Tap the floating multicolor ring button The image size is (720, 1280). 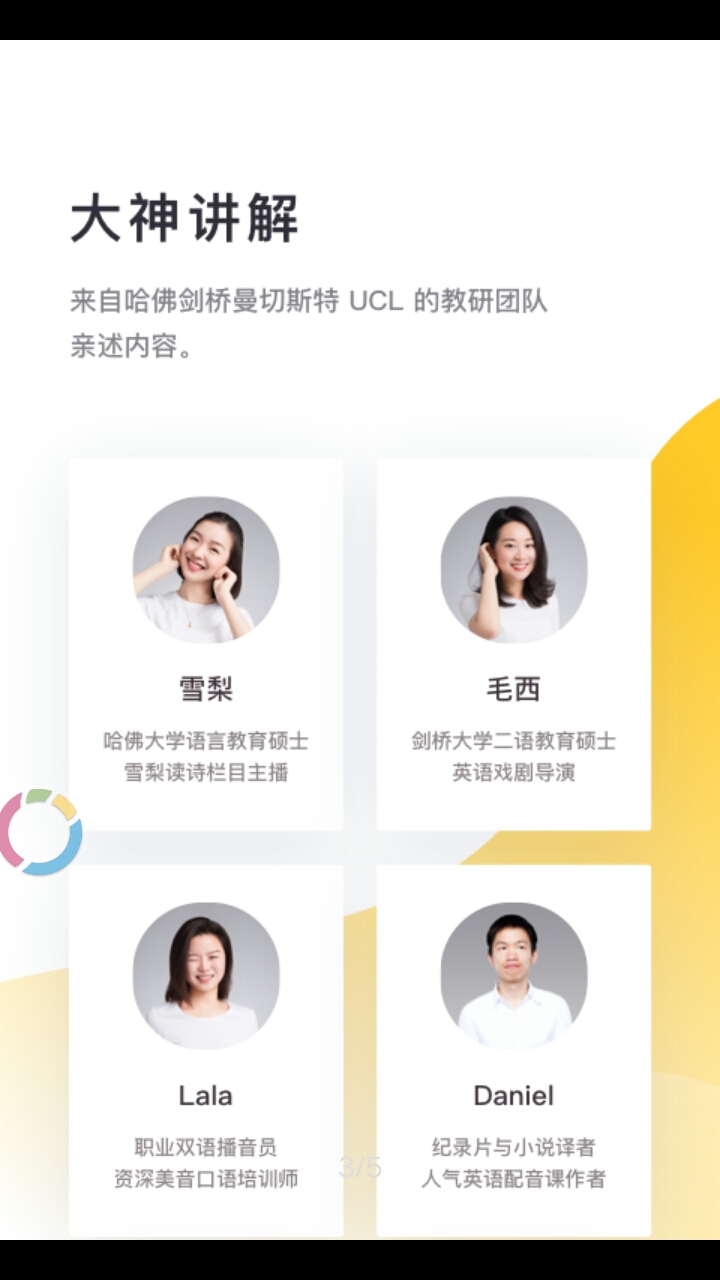(x=40, y=832)
